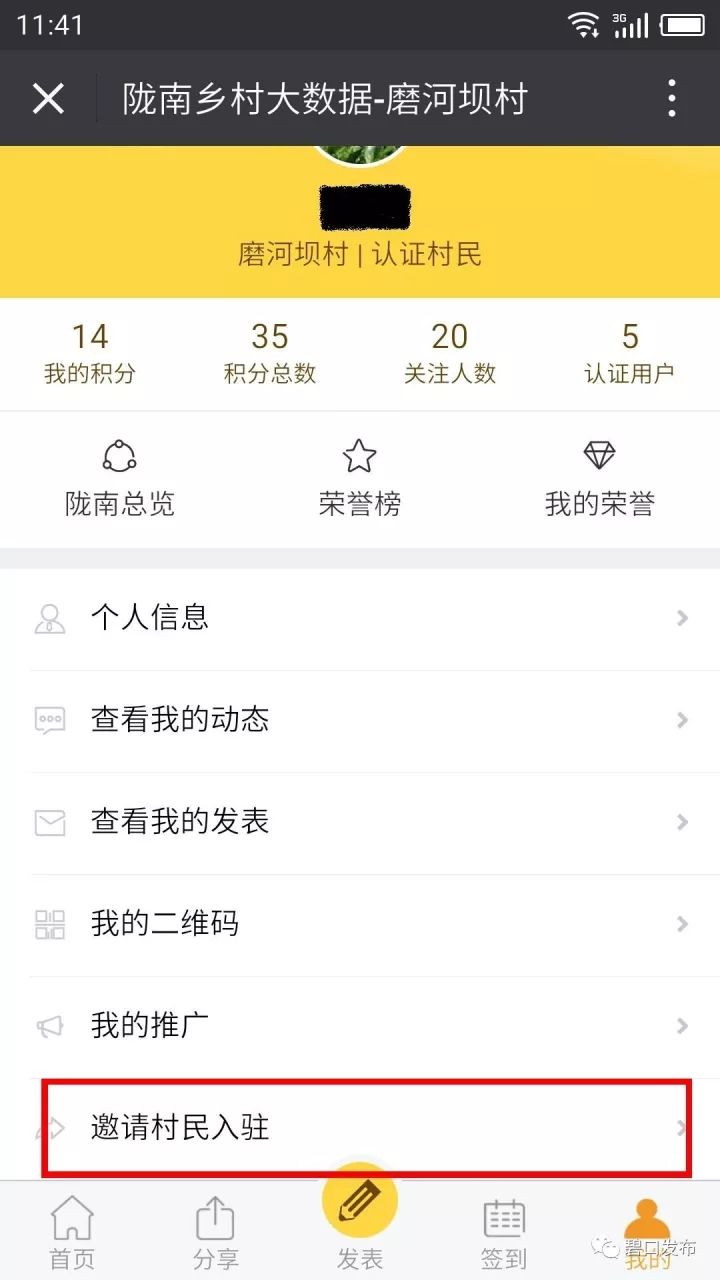The width and height of the screenshot is (720, 1280).
Task: Open the three-dot overflow menu
Action: point(670,98)
